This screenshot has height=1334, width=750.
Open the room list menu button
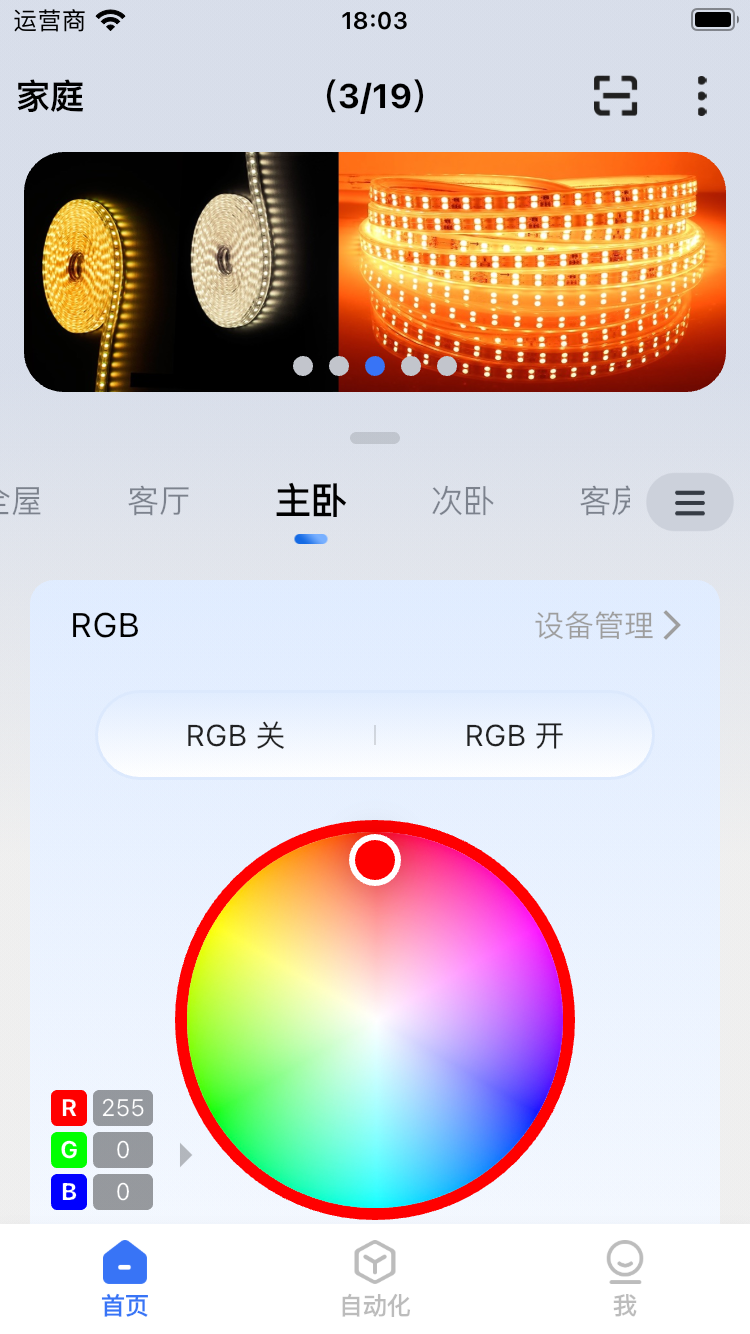click(690, 502)
